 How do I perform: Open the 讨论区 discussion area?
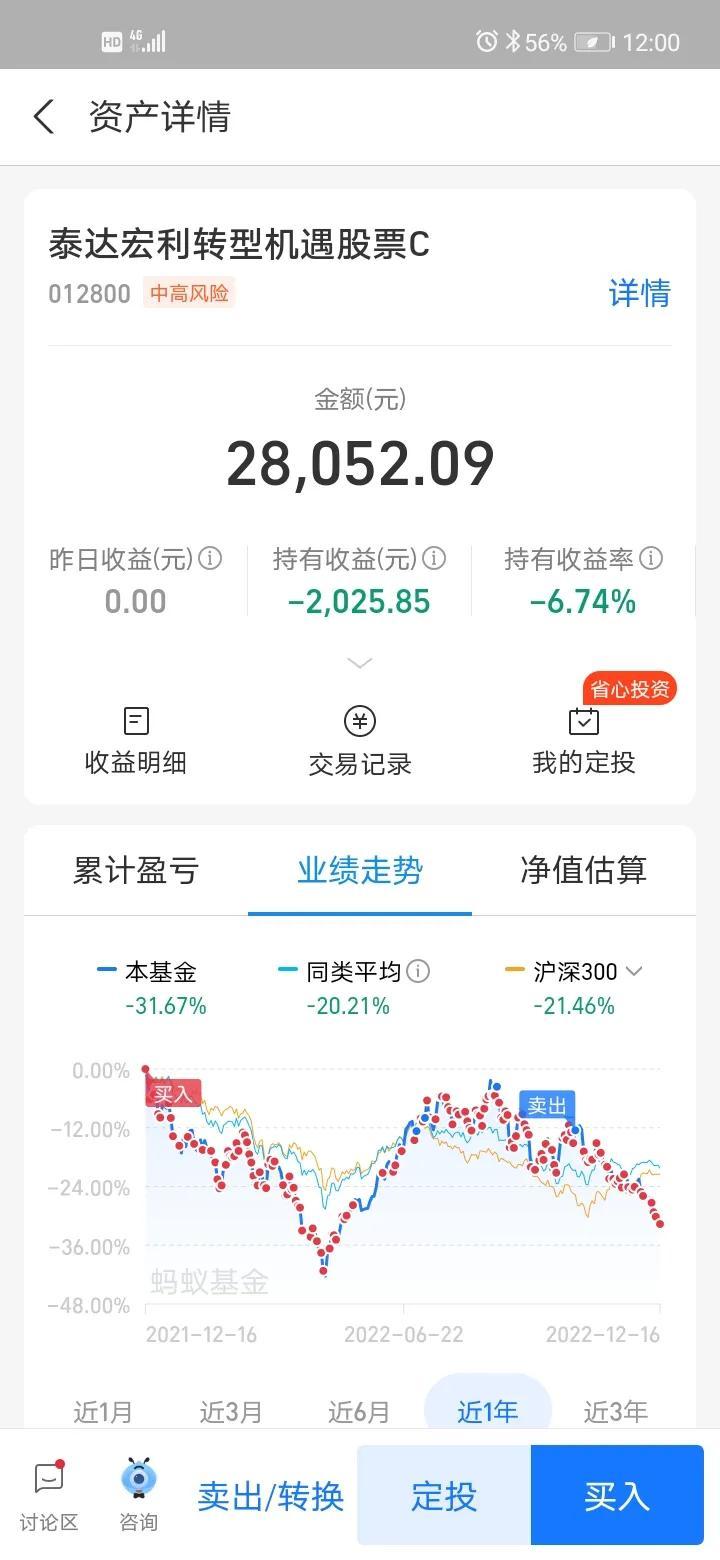48,1496
